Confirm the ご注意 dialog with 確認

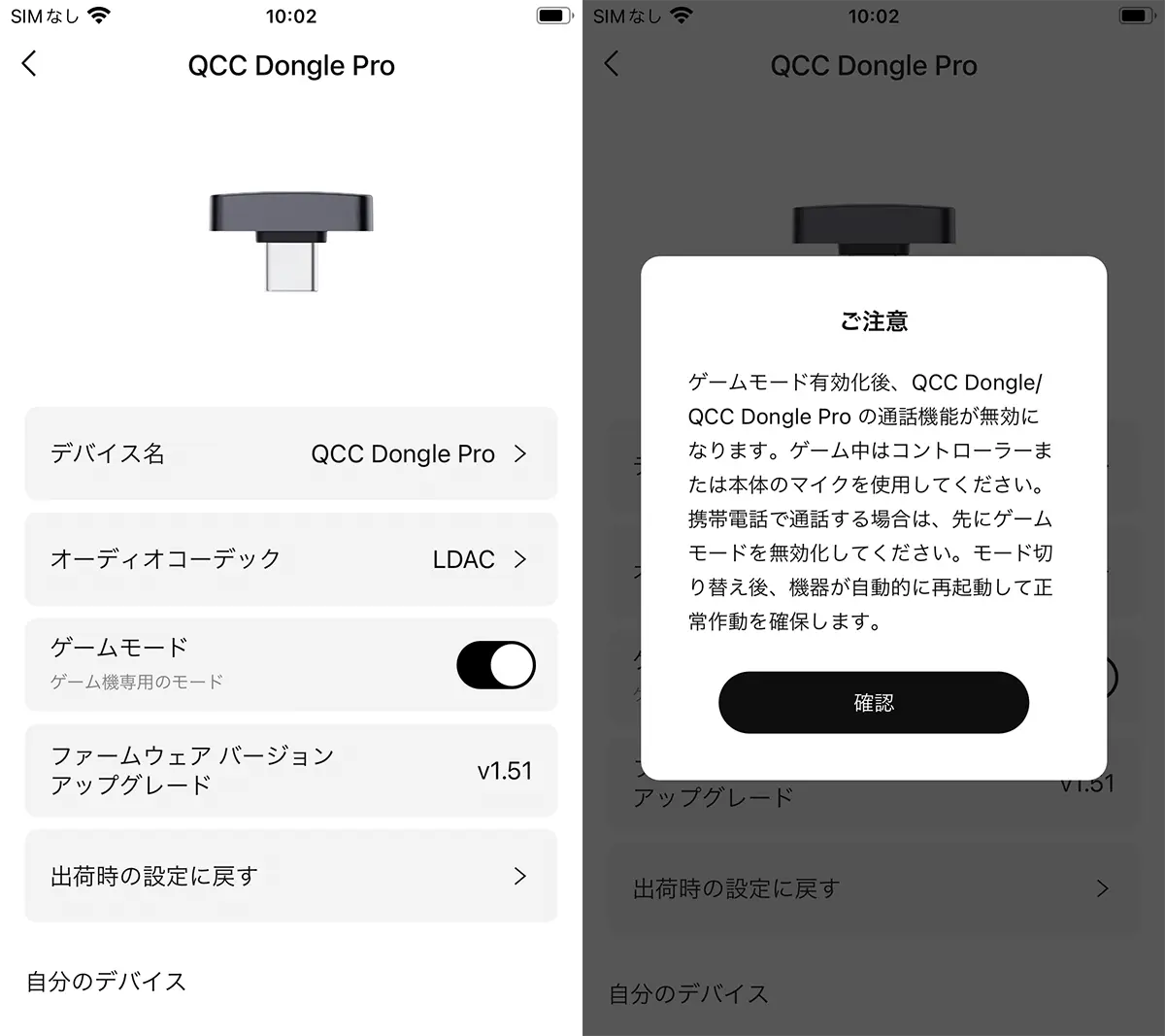point(873,702)
